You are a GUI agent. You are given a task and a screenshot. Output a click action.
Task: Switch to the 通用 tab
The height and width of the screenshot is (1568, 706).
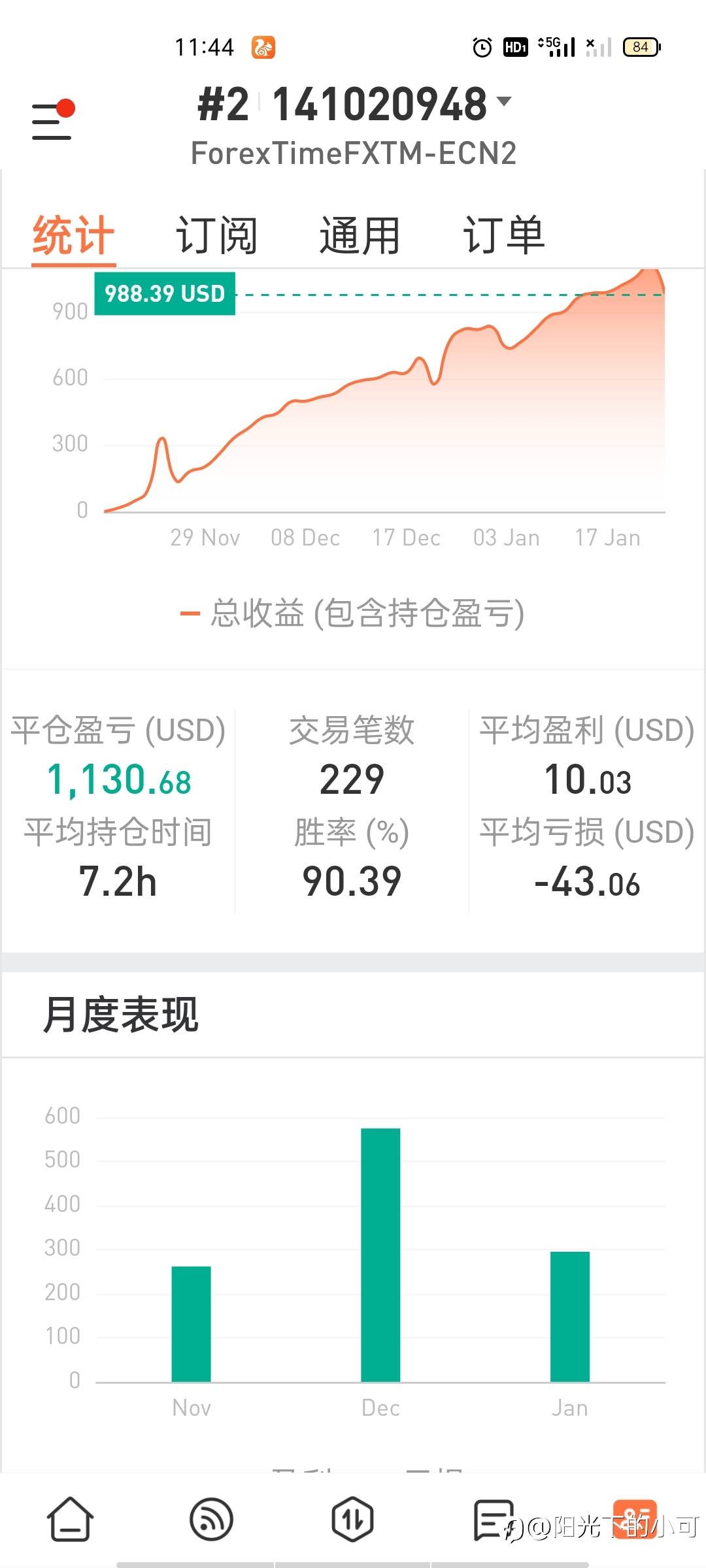360,235
